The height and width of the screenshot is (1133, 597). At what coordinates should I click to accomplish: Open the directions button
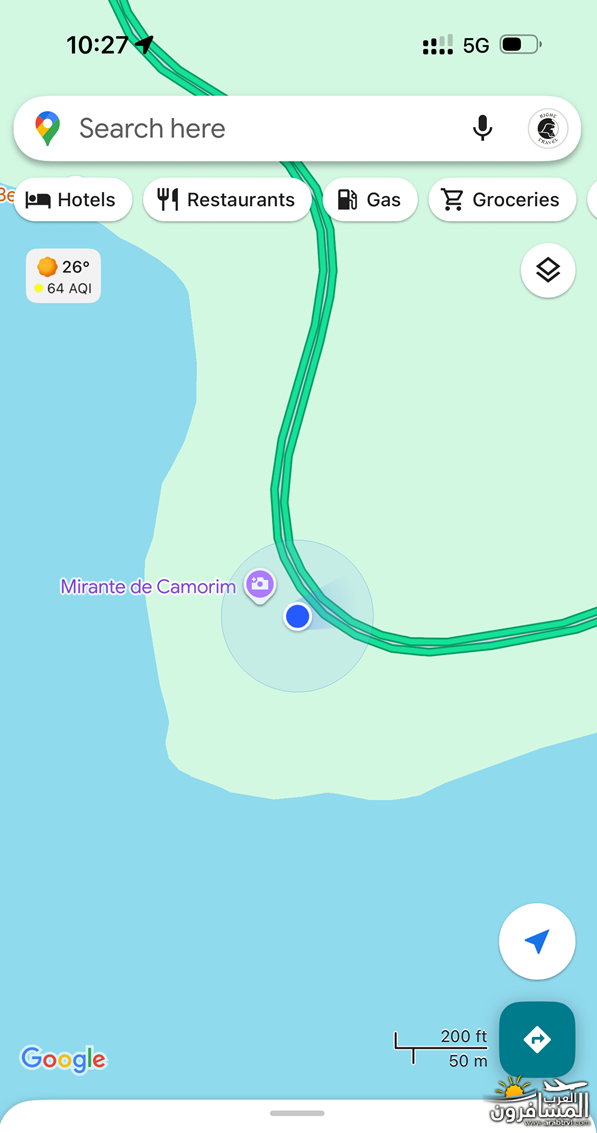[537, 1040]
